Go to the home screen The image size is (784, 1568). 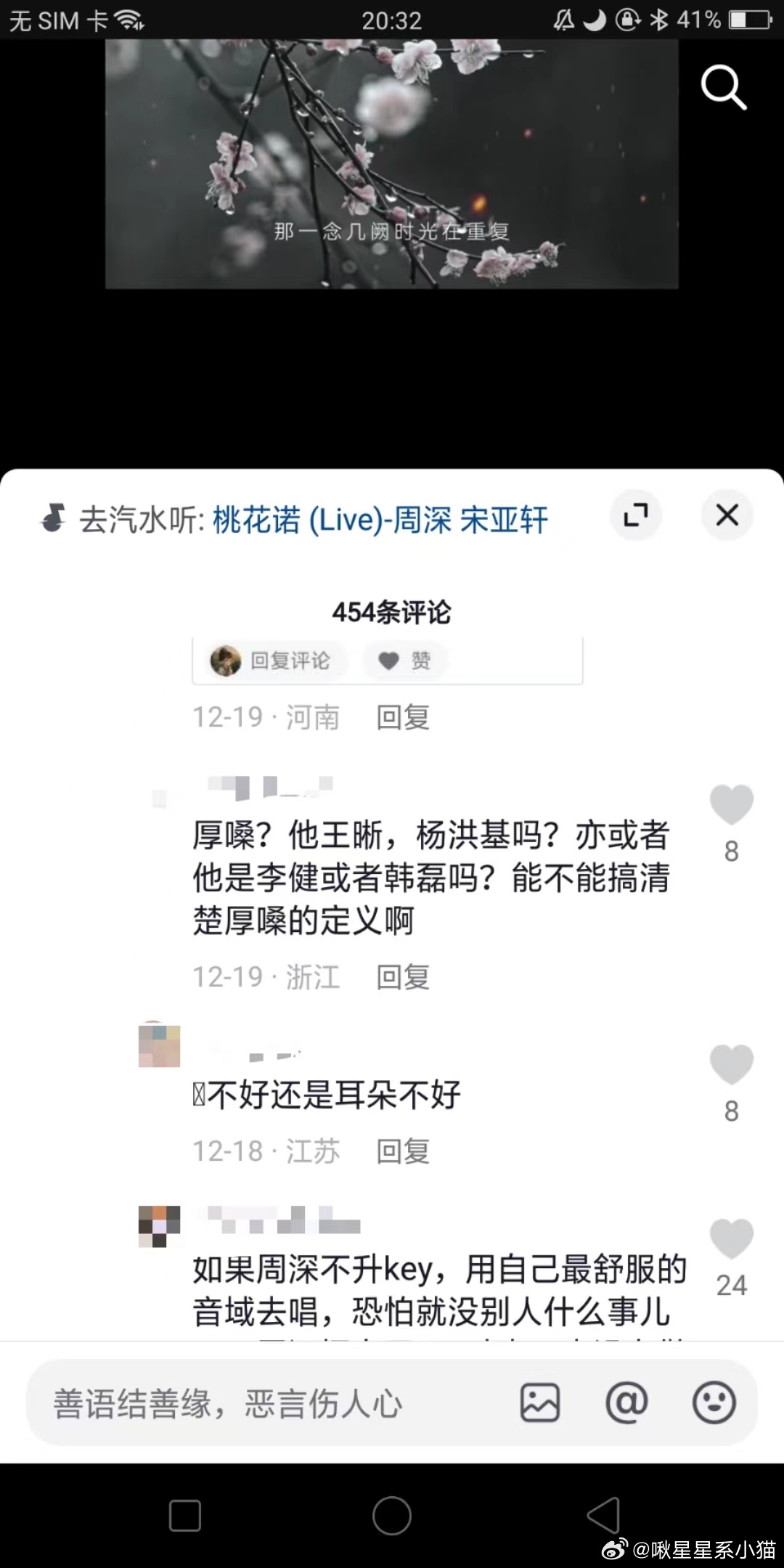[392, 1515]
